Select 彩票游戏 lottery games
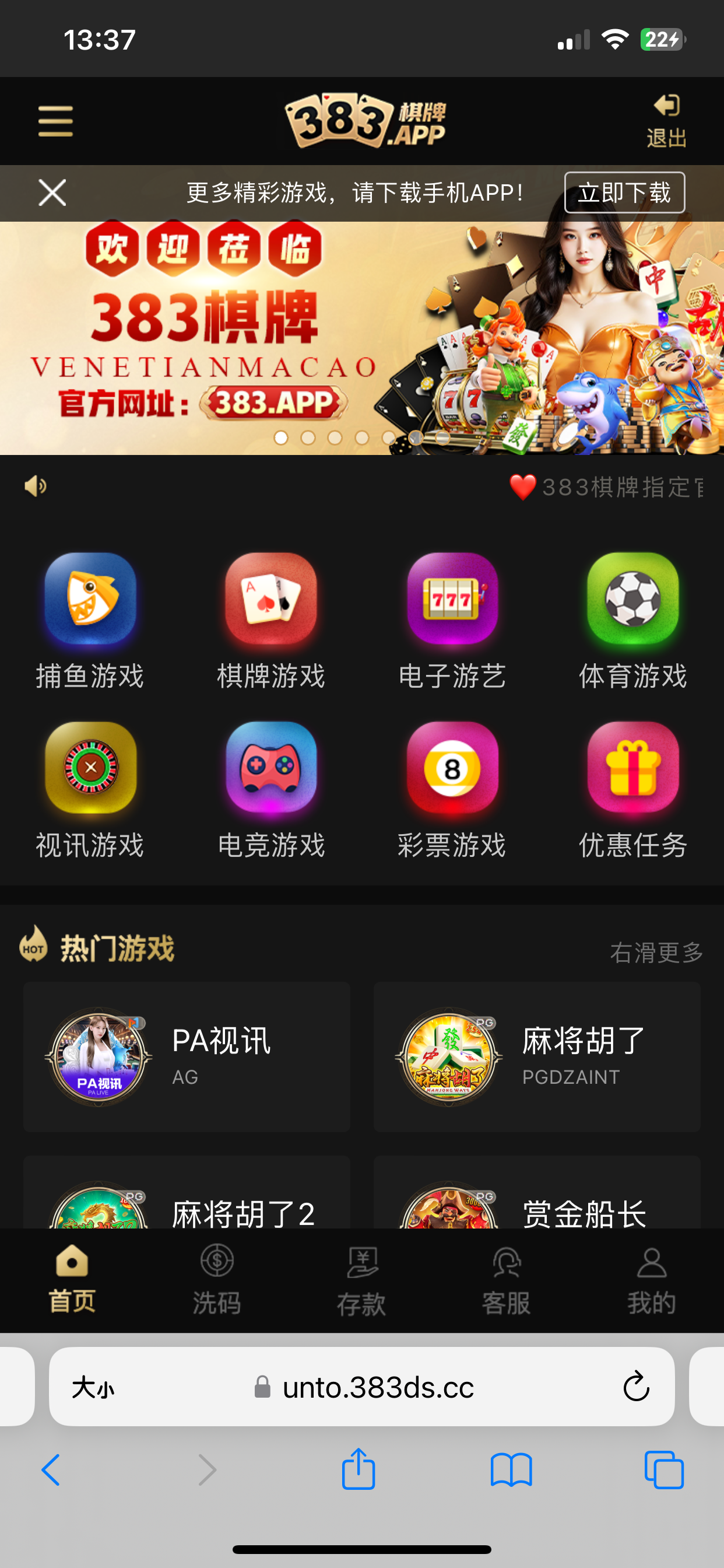 coord(452,790)
